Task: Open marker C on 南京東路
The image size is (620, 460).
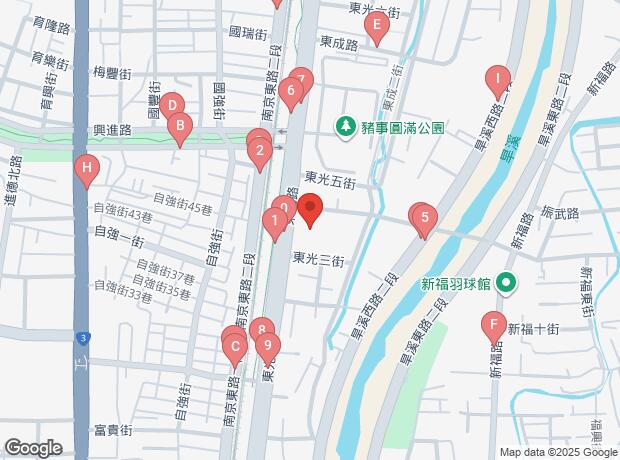Action: coord(235,350)
